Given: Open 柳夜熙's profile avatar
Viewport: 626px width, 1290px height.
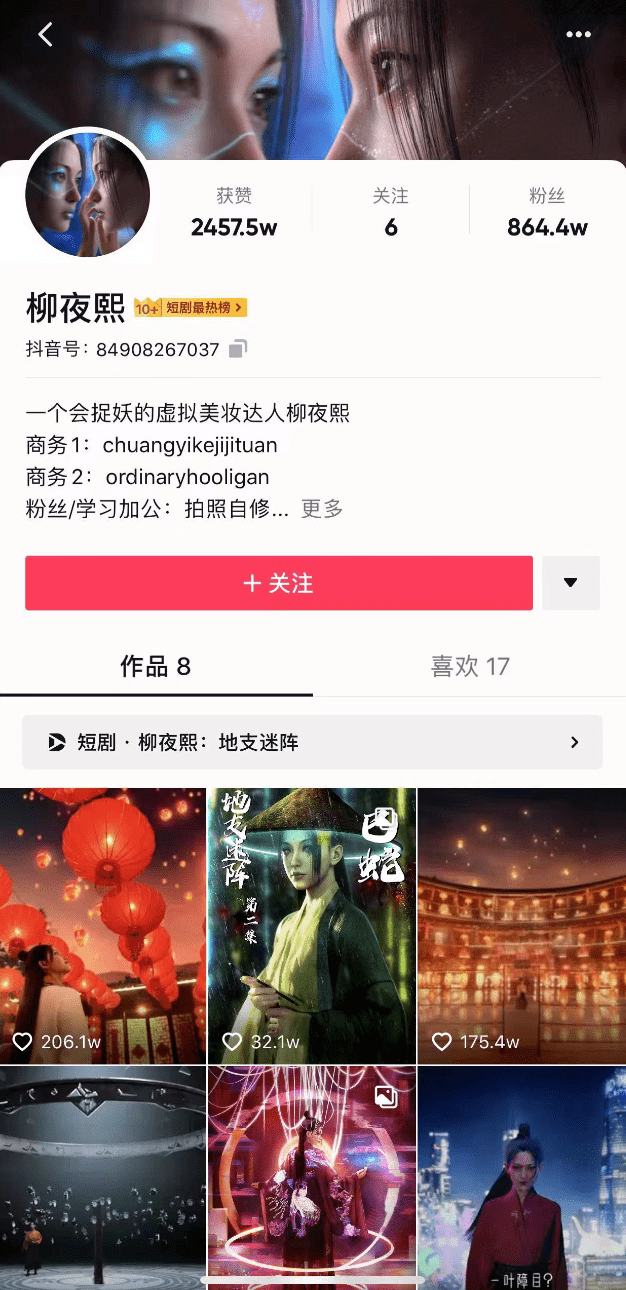Looking at the screenshot, I should 88,194.
